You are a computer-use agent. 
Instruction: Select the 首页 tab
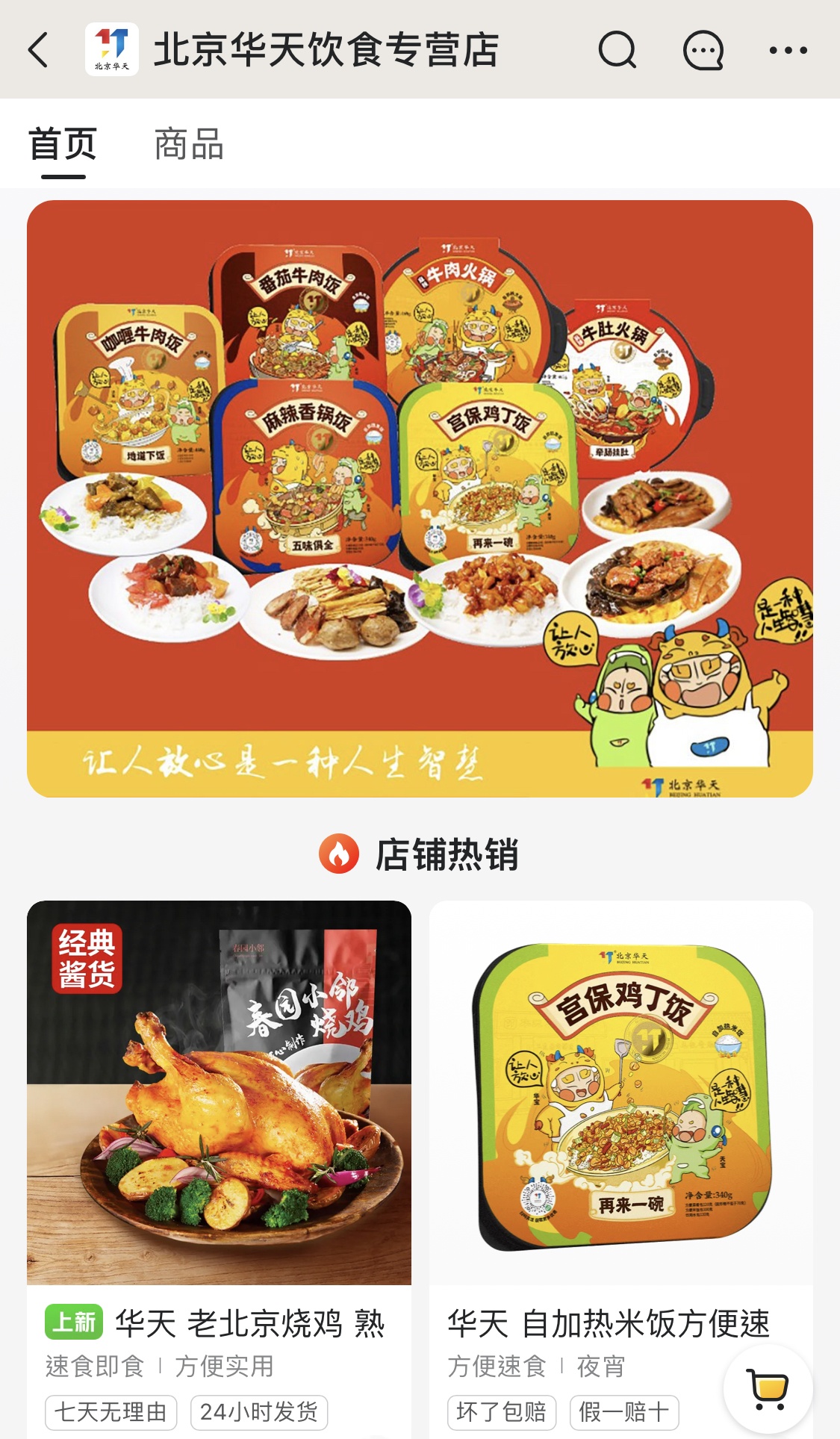click(63, 144)
